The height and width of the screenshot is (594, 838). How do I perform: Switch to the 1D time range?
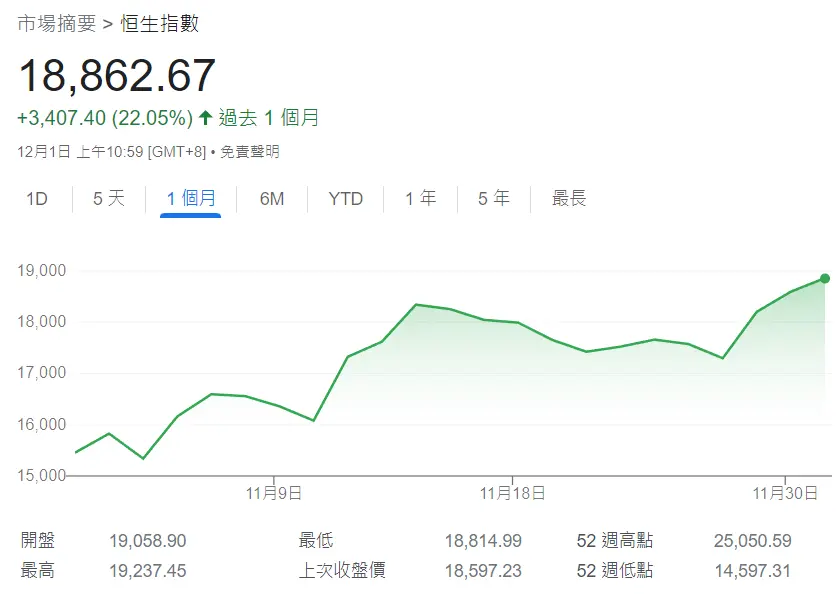pos(37,199)
